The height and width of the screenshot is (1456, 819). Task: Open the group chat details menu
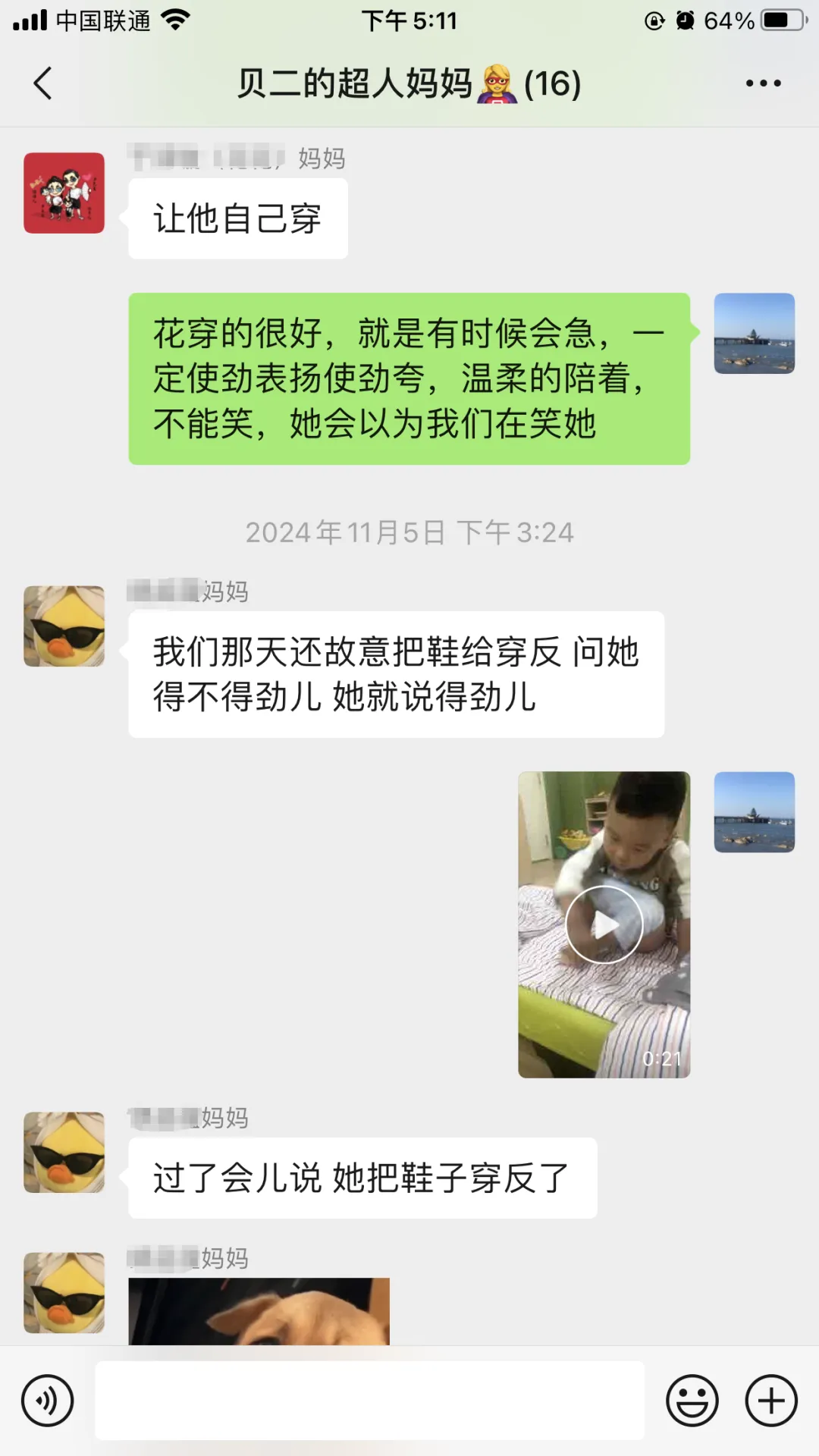pyautogui.click(x=763, y=83)
